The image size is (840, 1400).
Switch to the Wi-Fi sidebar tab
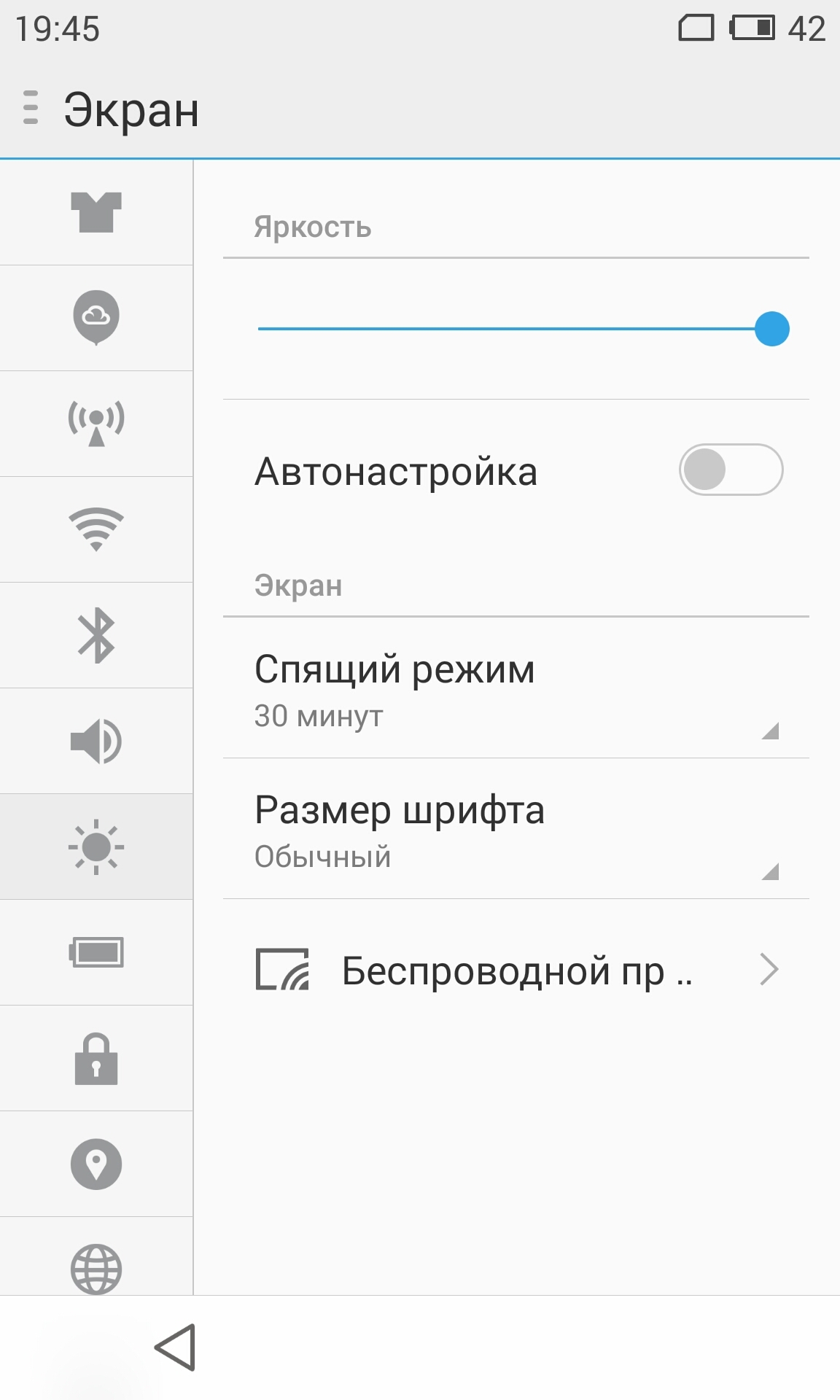pyautogui.click(x=96, y=529)
